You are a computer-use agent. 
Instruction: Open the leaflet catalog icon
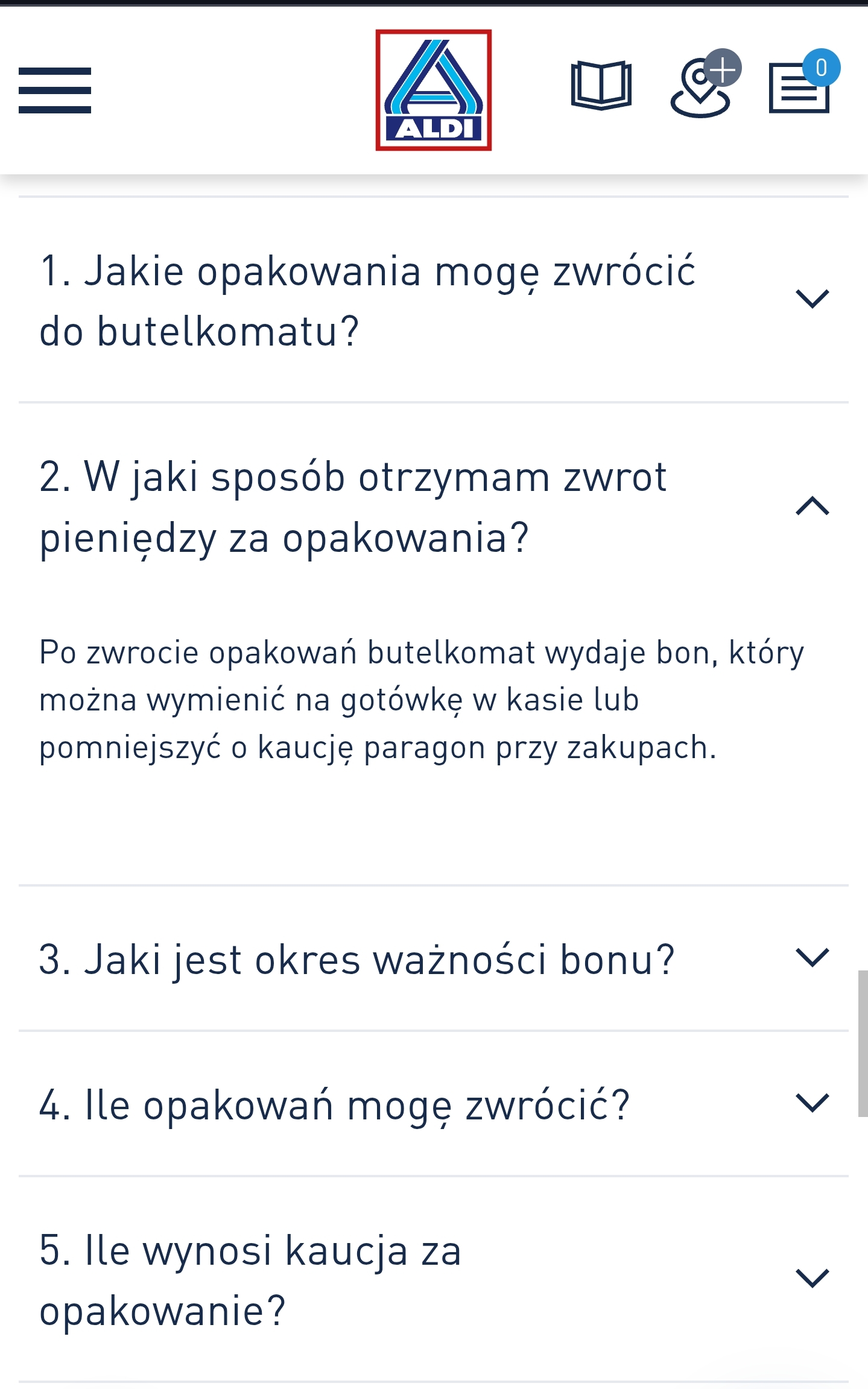[601, 86]
